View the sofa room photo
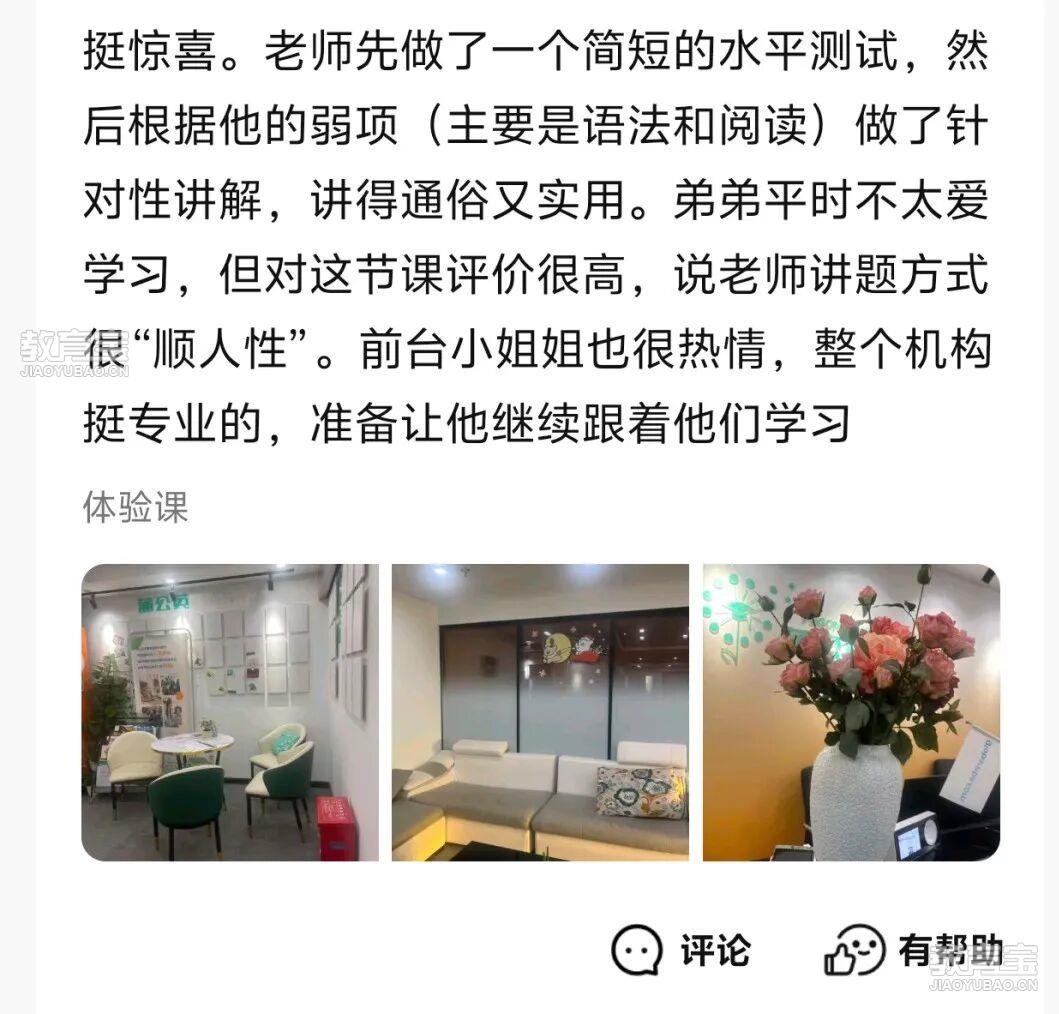 tap(540, 712)
